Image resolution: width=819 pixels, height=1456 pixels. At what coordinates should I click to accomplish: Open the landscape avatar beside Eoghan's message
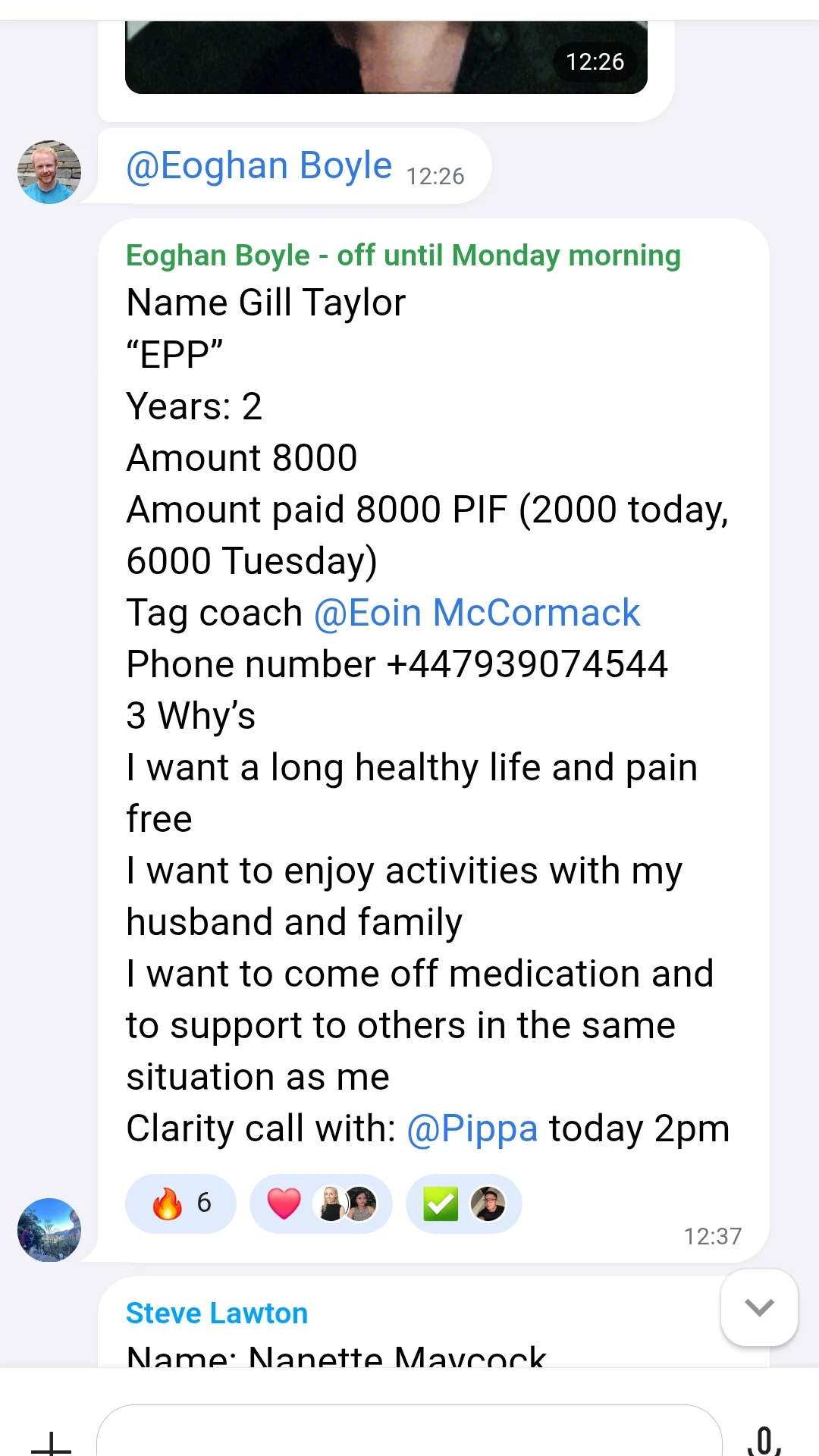[x=49, y=1230]
